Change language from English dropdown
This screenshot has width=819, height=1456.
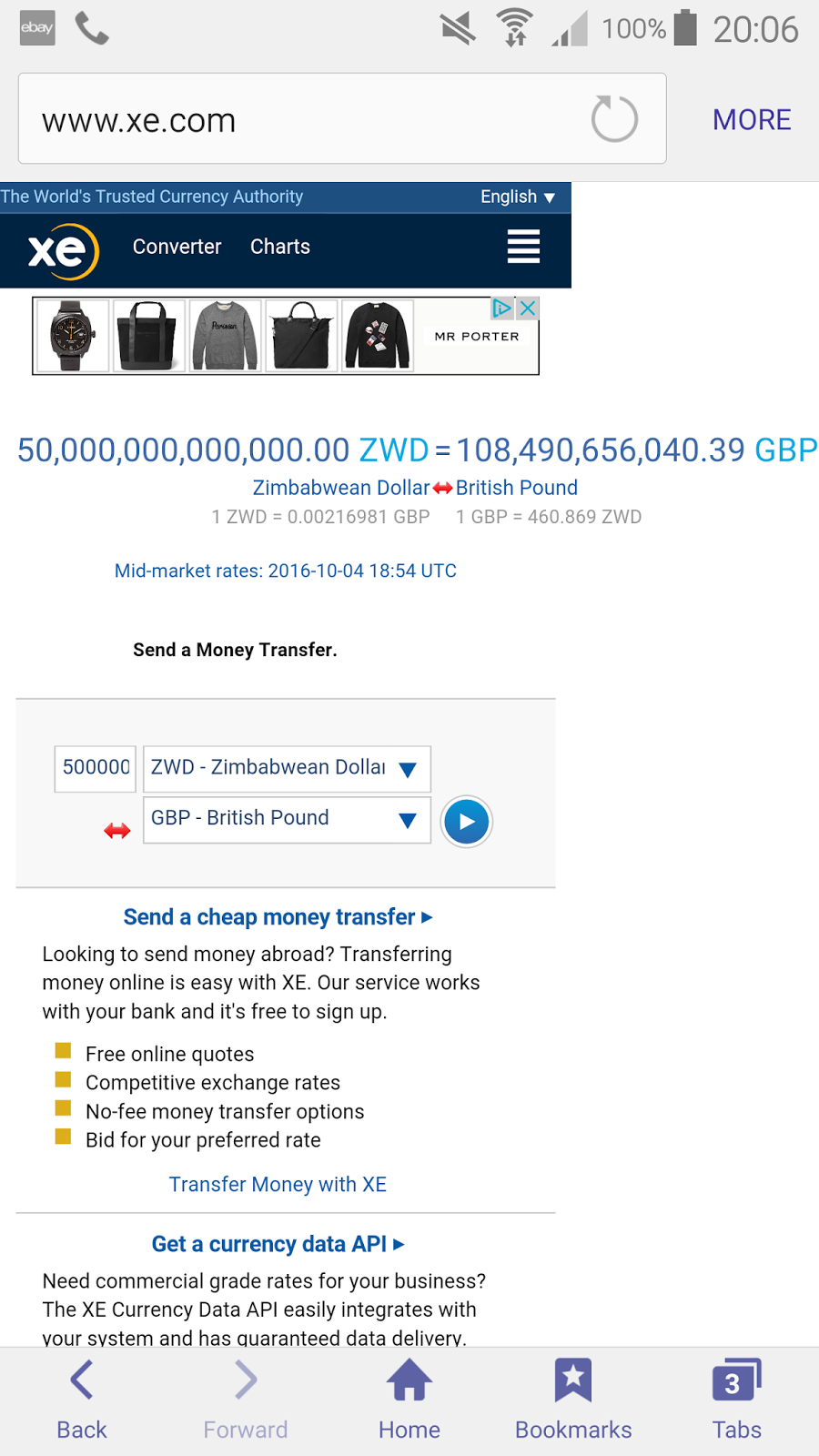coord(517,197)
